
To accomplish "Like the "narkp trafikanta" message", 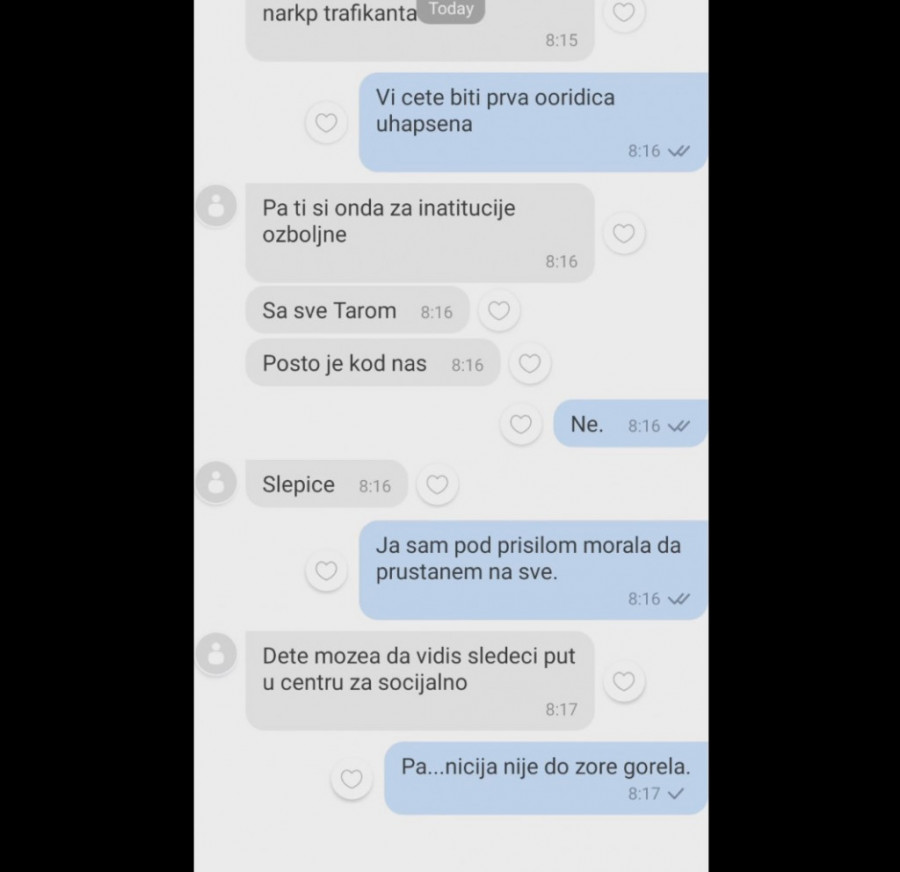I will (x=623, y=13).
